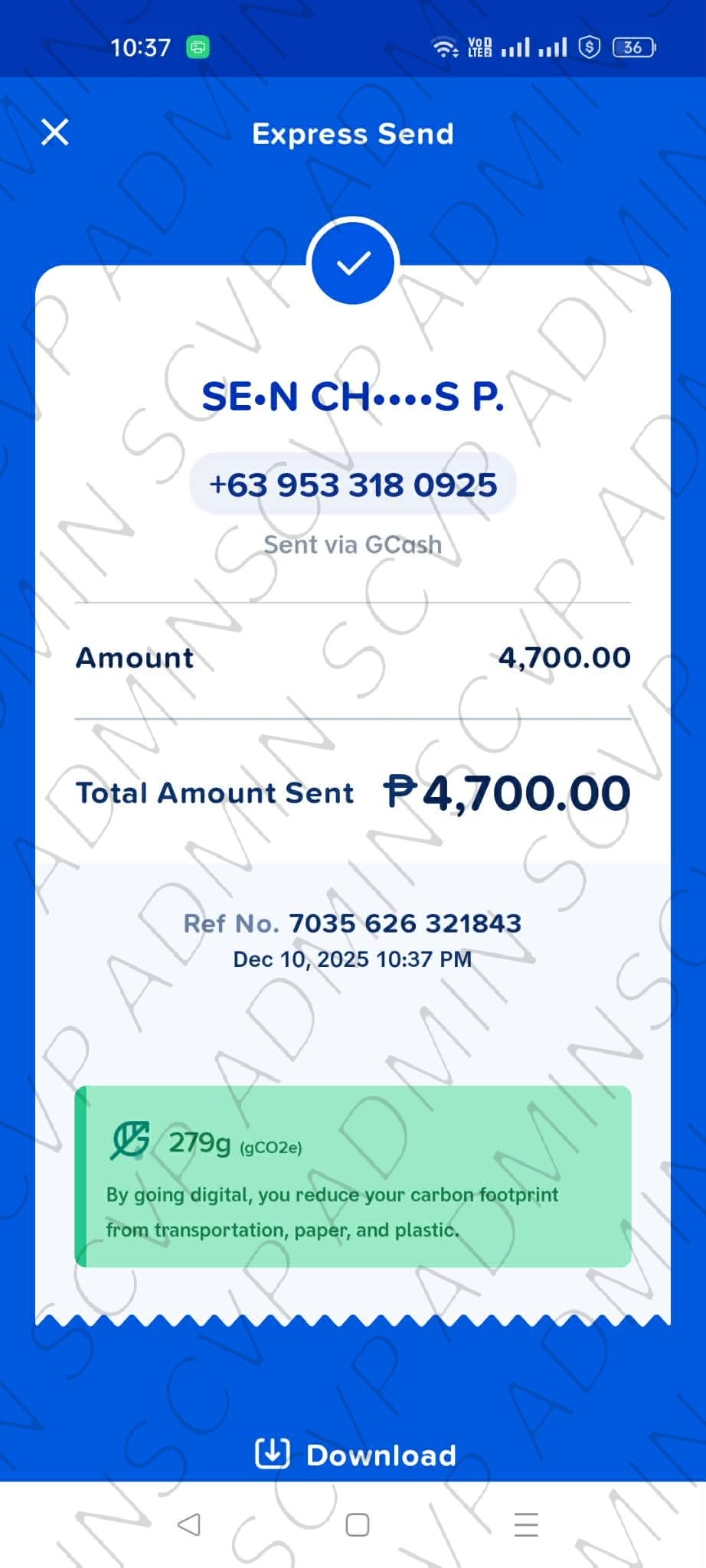The height and width of the screenshot is (1568, 706).
Task: Go back using the system back button
Action: pyautogui.click(x=188, y=1524)
